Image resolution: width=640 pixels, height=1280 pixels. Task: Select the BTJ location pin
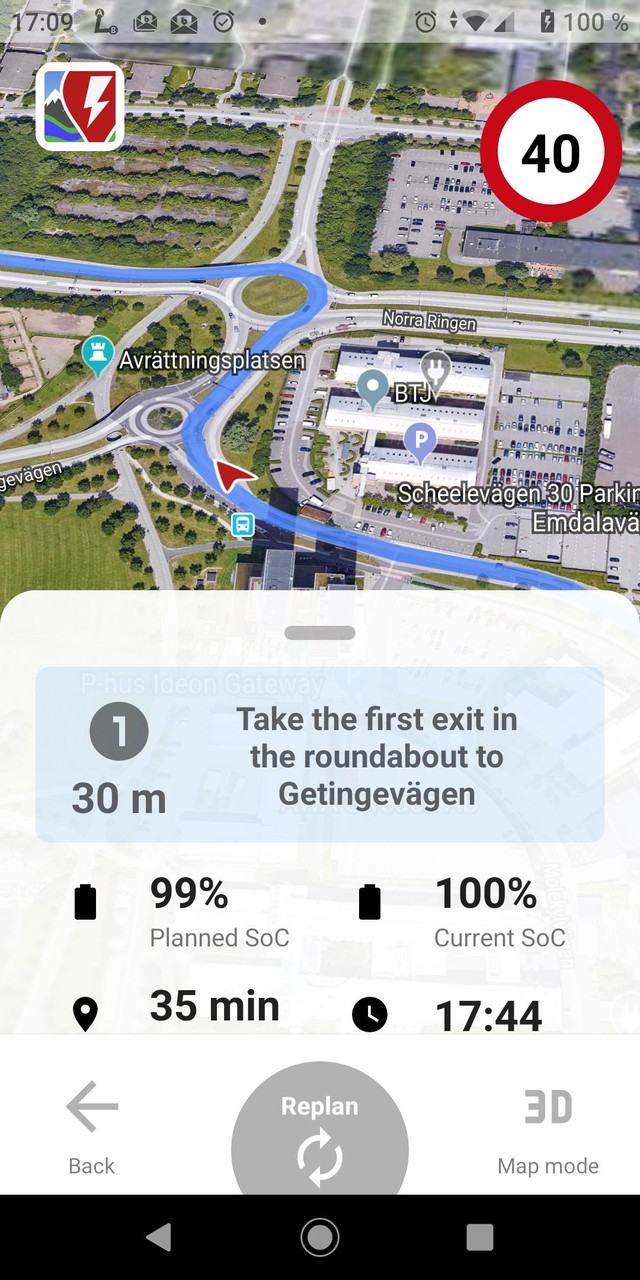[373, 387]
